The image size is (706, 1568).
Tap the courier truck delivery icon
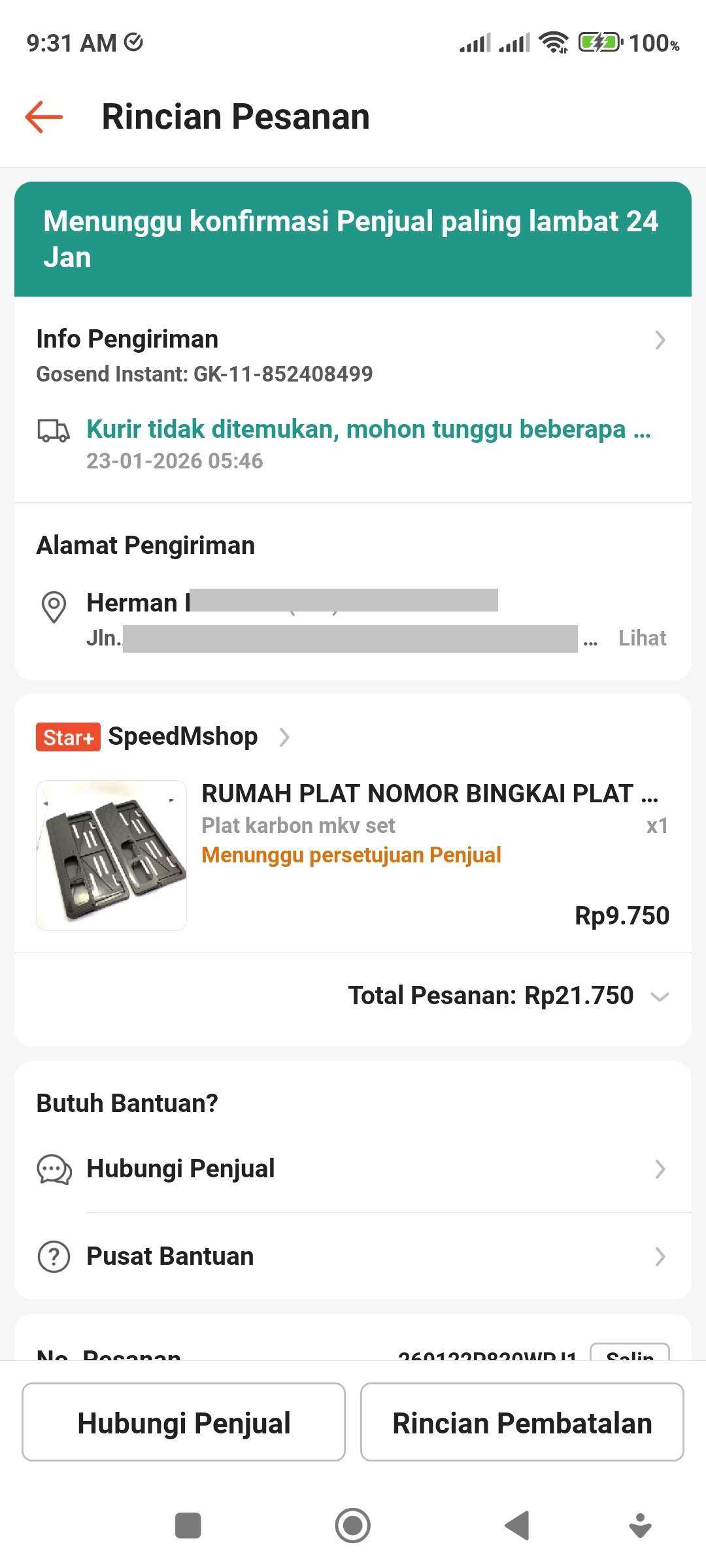pyautogui.click(x=54, y=431)
